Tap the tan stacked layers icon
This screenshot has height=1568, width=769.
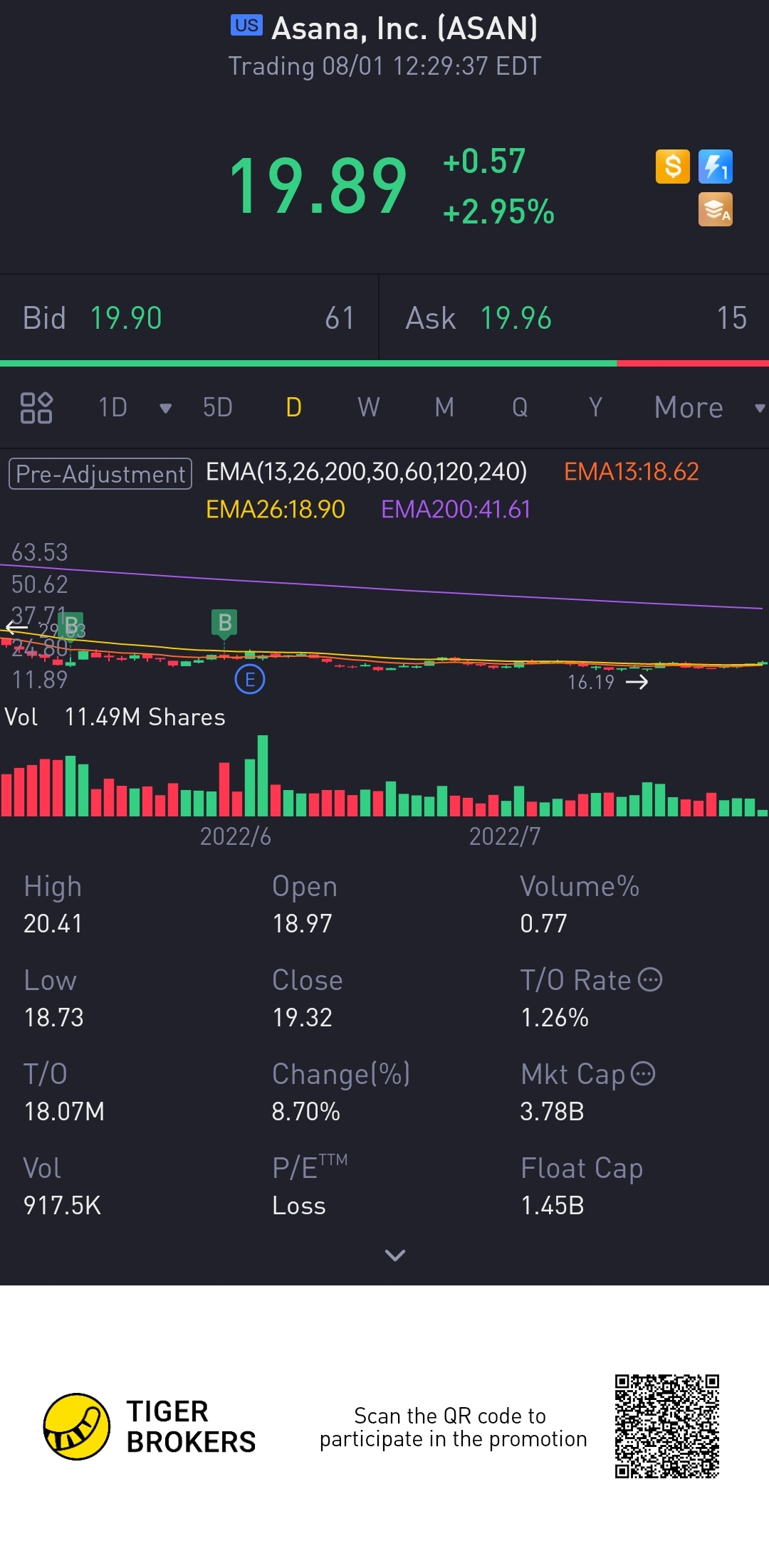click(716, 209)
